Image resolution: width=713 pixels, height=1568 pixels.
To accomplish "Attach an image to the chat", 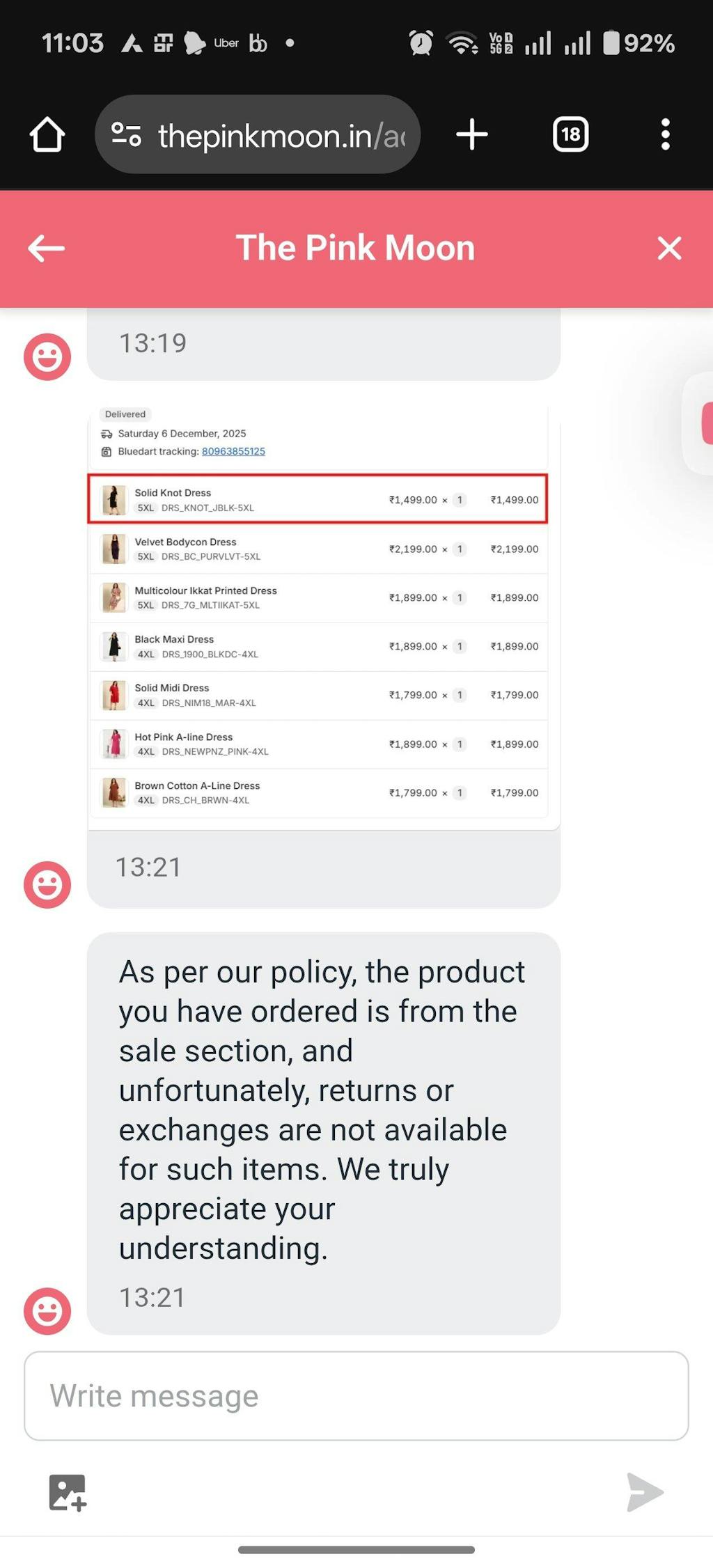I will tap(68, 1492).
